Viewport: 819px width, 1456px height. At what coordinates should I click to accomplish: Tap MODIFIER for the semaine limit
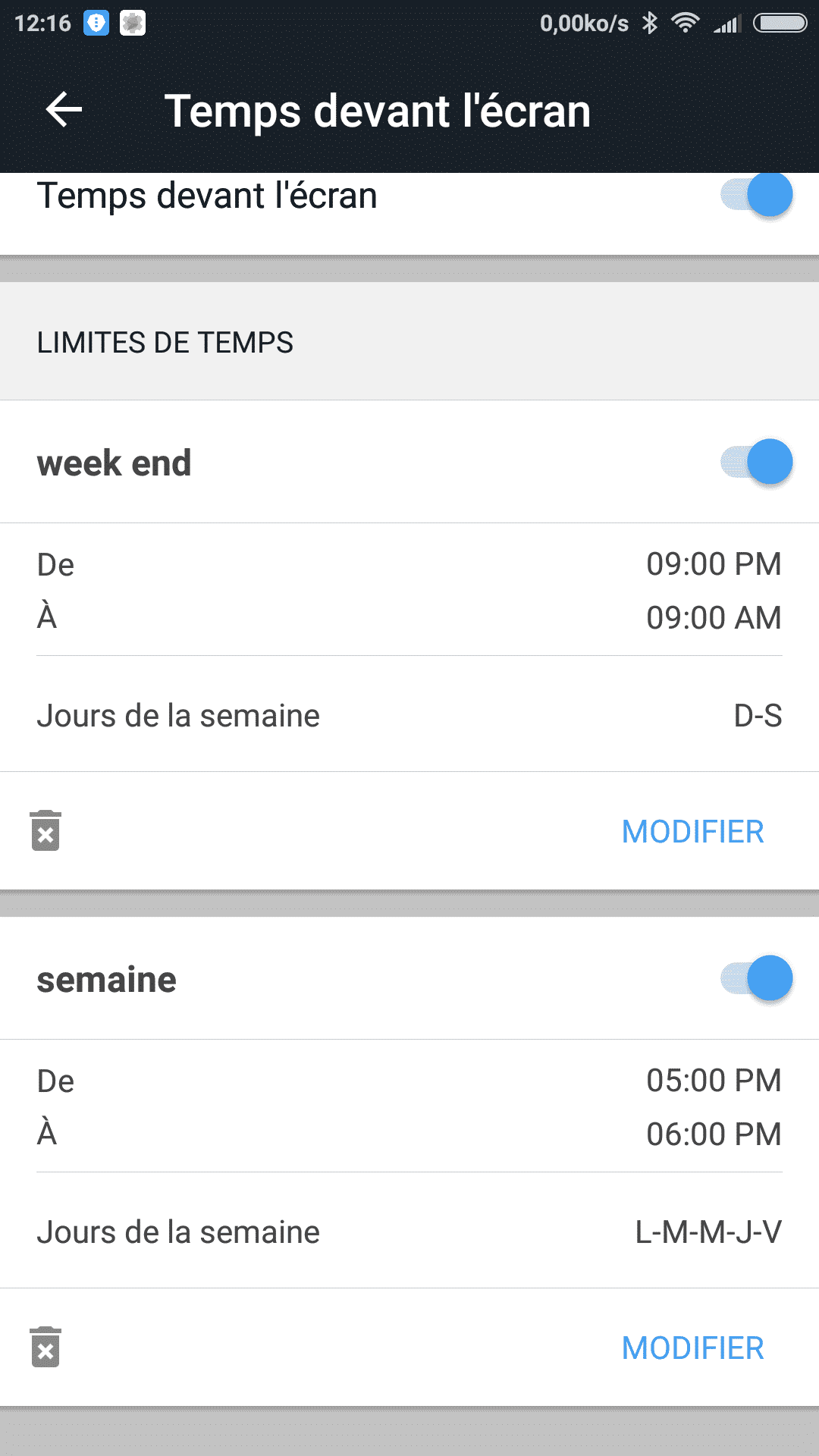click(693, 1348)
